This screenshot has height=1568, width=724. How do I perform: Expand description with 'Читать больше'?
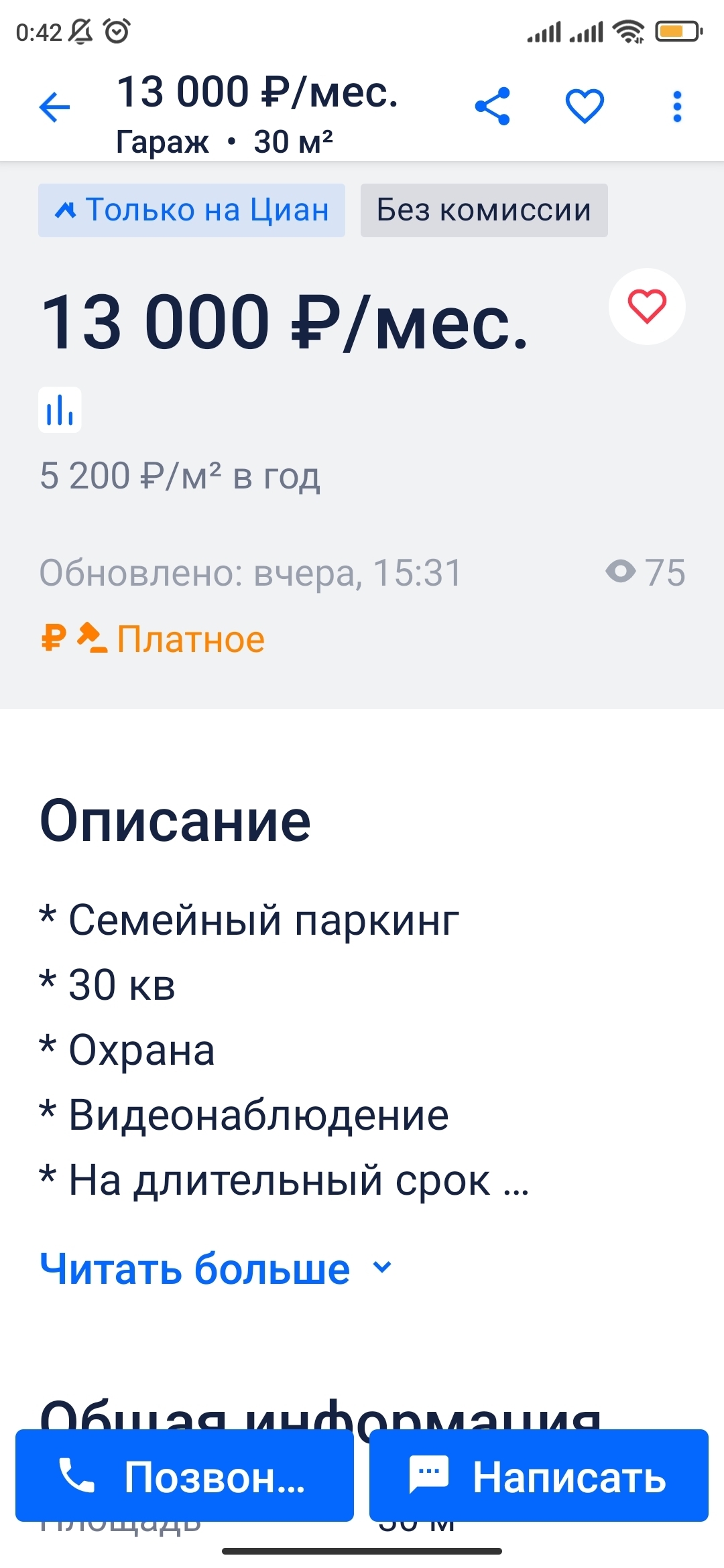point(215,1268)
